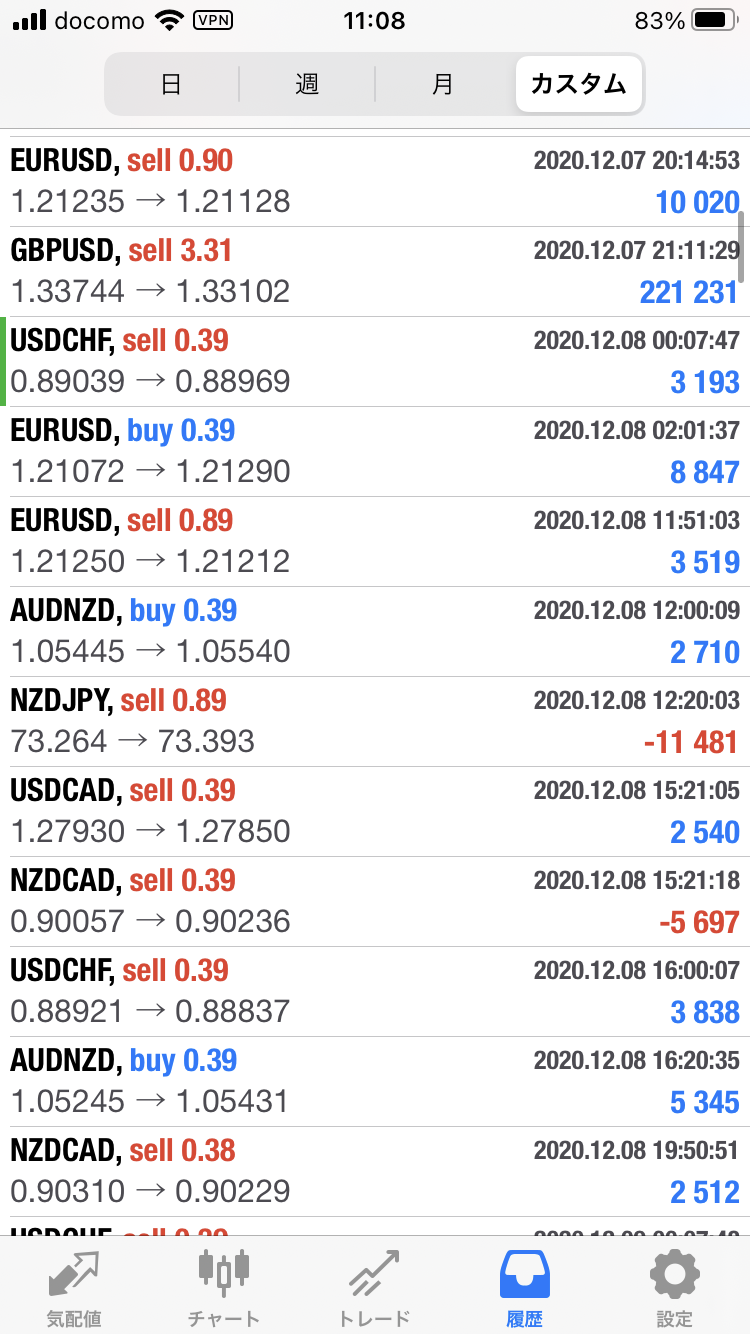Open the NZDJPY sell 0.89 trade

pos(375,721)
